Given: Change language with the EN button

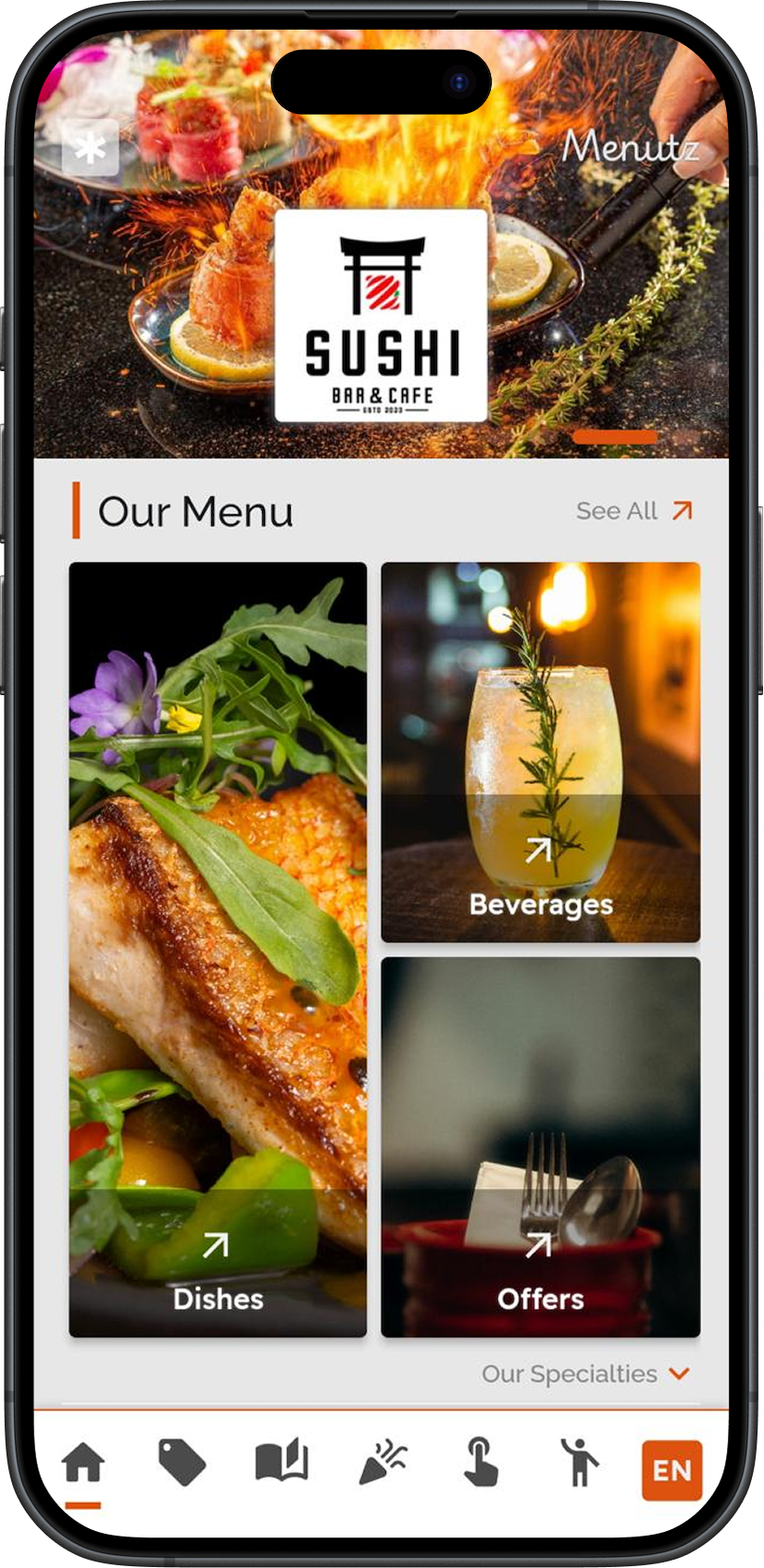Looking at the screenshot, I should tap(672, 1470).
